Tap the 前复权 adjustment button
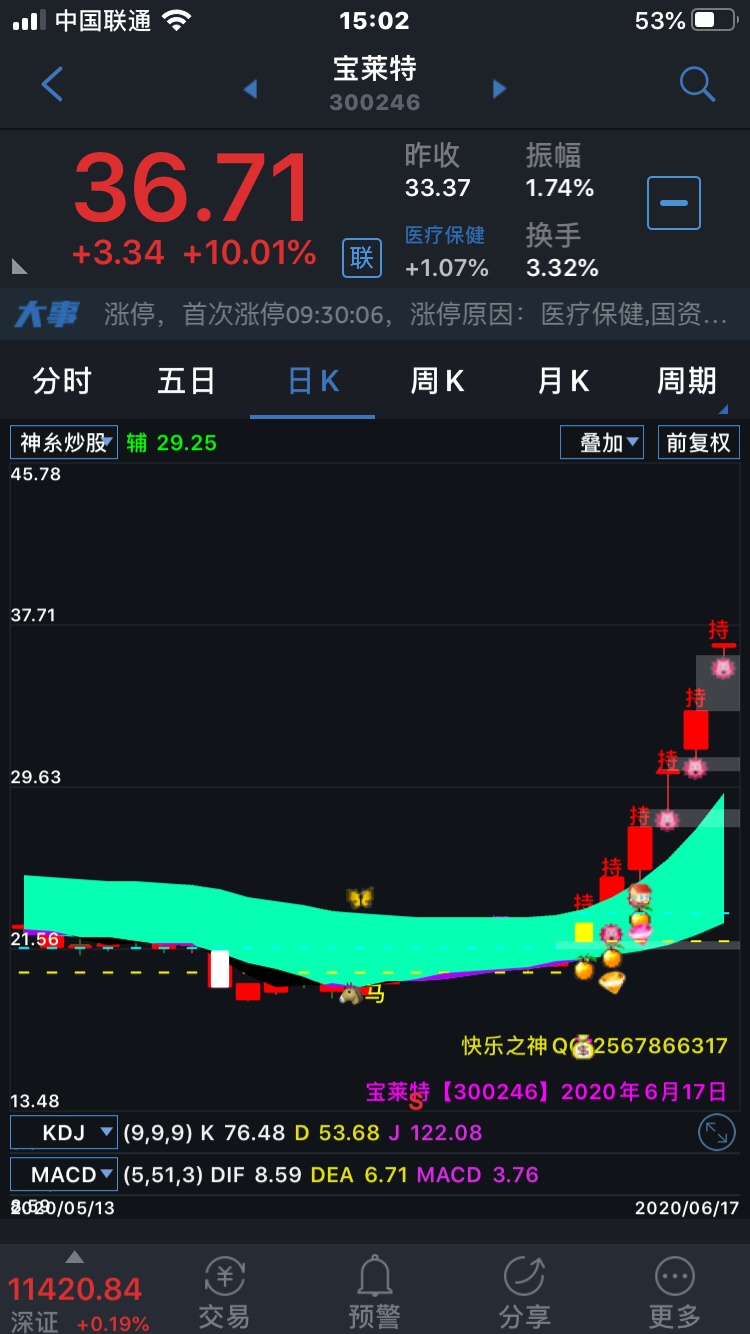The image size is (750, 1334). [x=698, y=442]
